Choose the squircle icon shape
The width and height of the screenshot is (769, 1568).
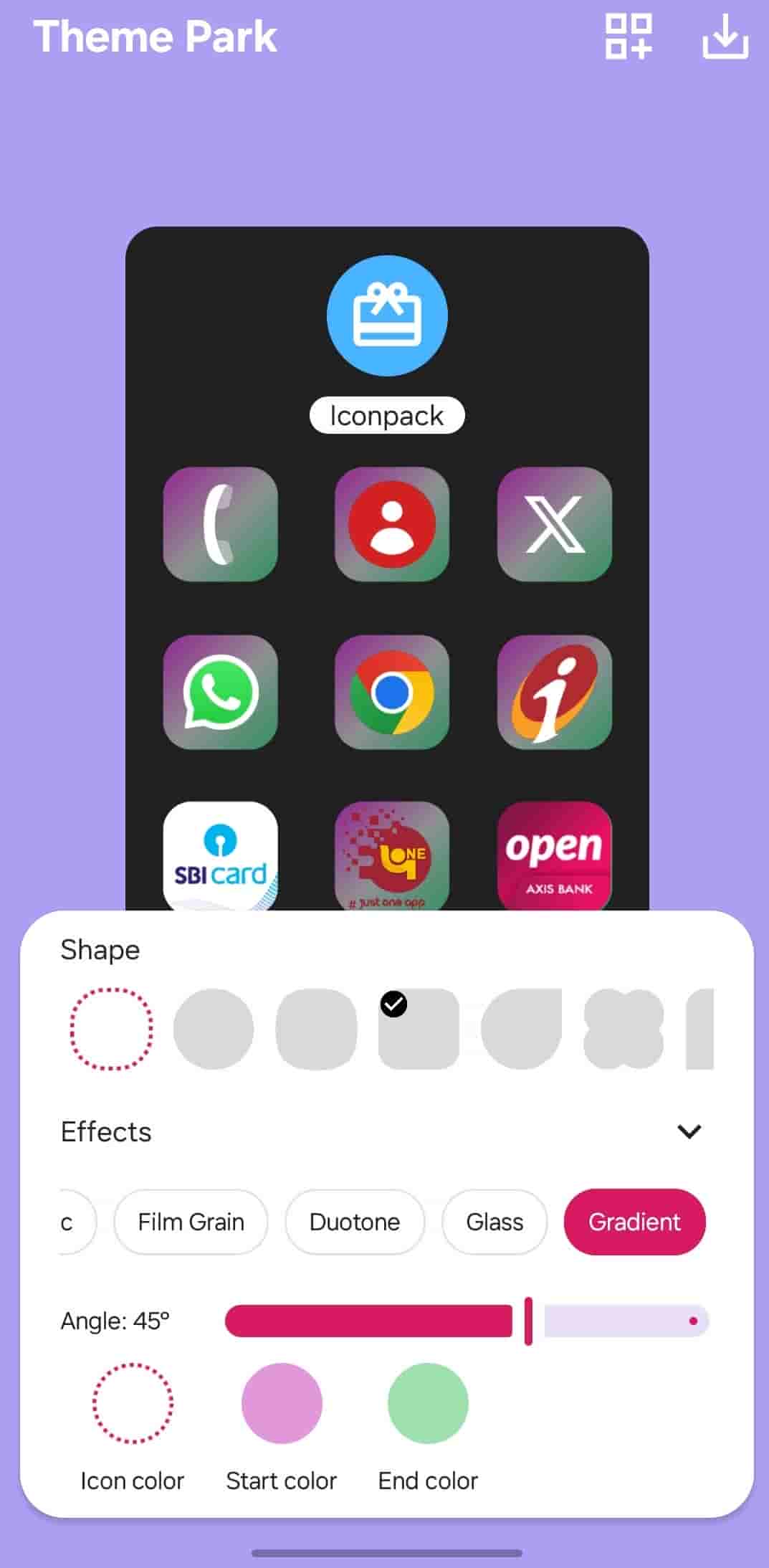click(x=316, y=1029)
